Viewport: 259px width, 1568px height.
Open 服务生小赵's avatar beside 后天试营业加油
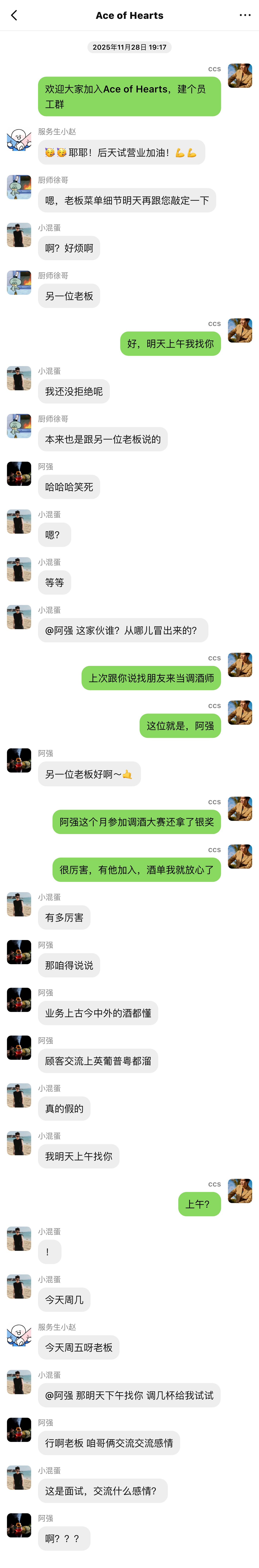(x=19, y=139)
